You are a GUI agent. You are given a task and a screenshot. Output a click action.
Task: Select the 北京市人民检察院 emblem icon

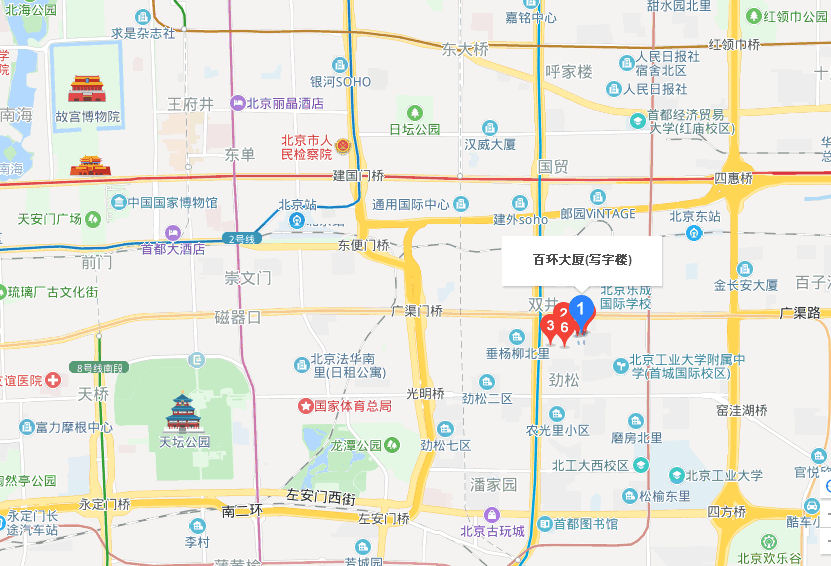343,148
